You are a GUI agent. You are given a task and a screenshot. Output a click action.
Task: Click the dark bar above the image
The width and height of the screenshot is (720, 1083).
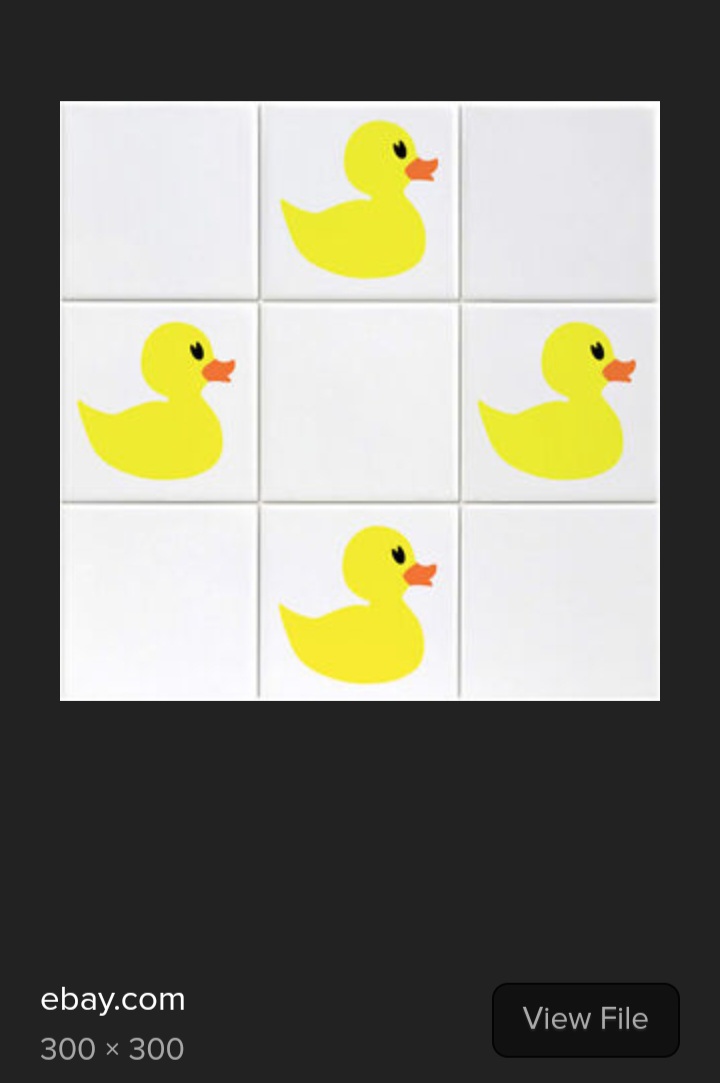(360, 50)
